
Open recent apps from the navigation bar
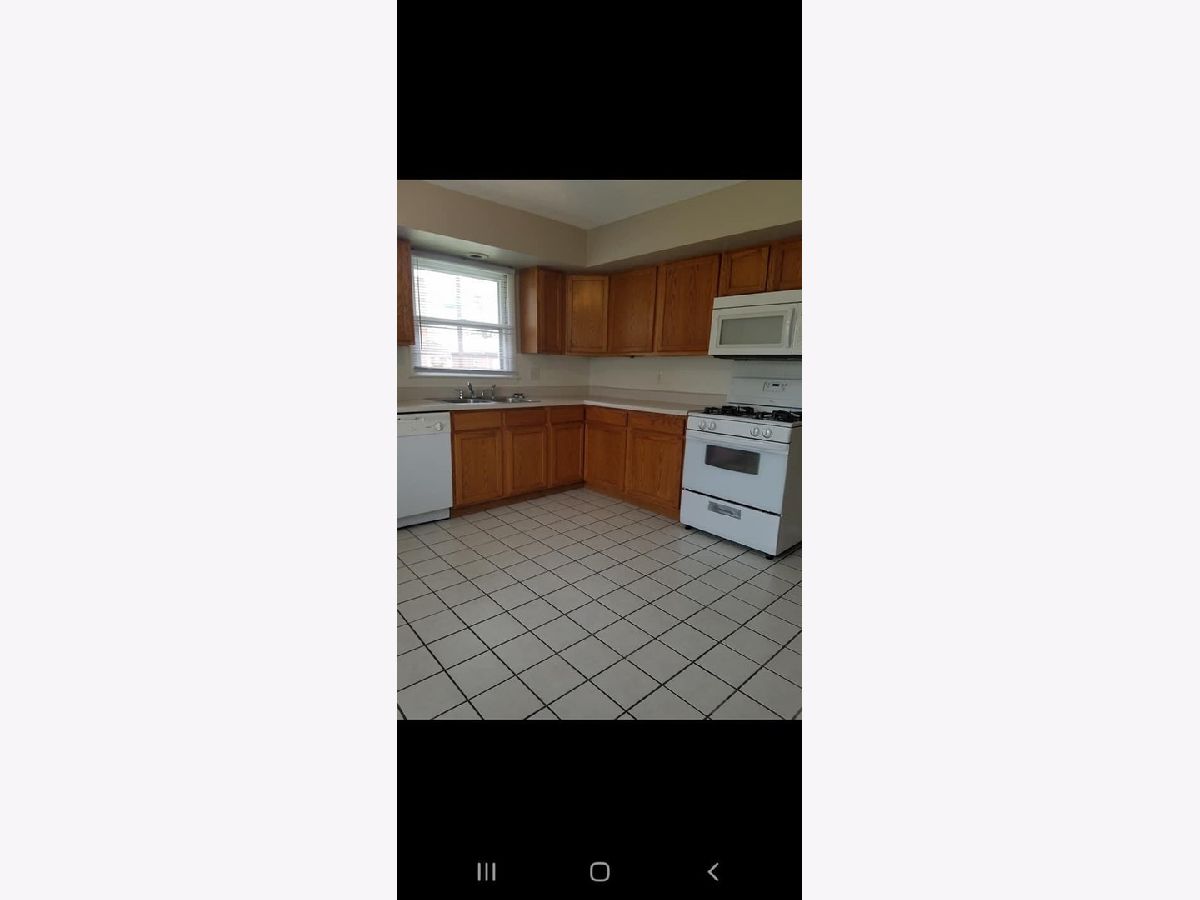pos(486,871)
